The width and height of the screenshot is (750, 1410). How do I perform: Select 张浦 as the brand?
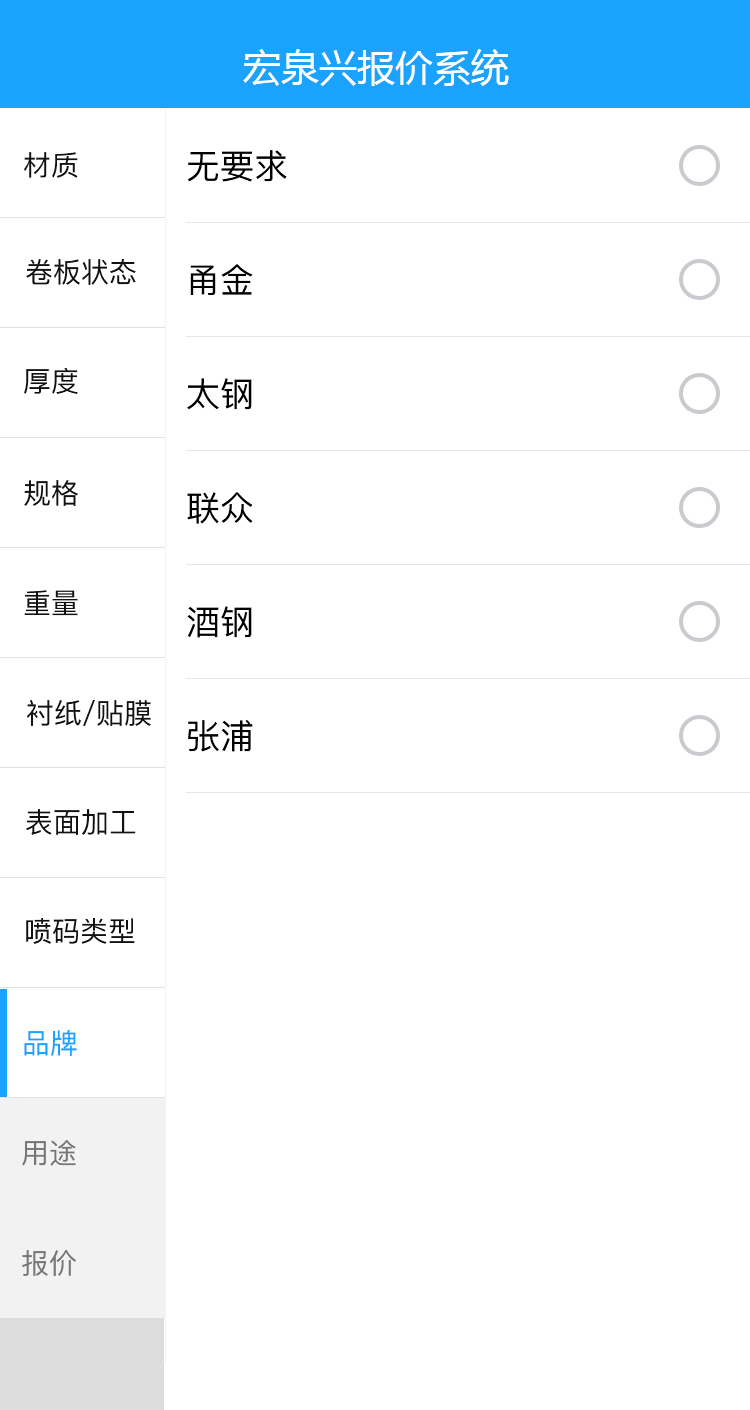[x=698, y=736]
